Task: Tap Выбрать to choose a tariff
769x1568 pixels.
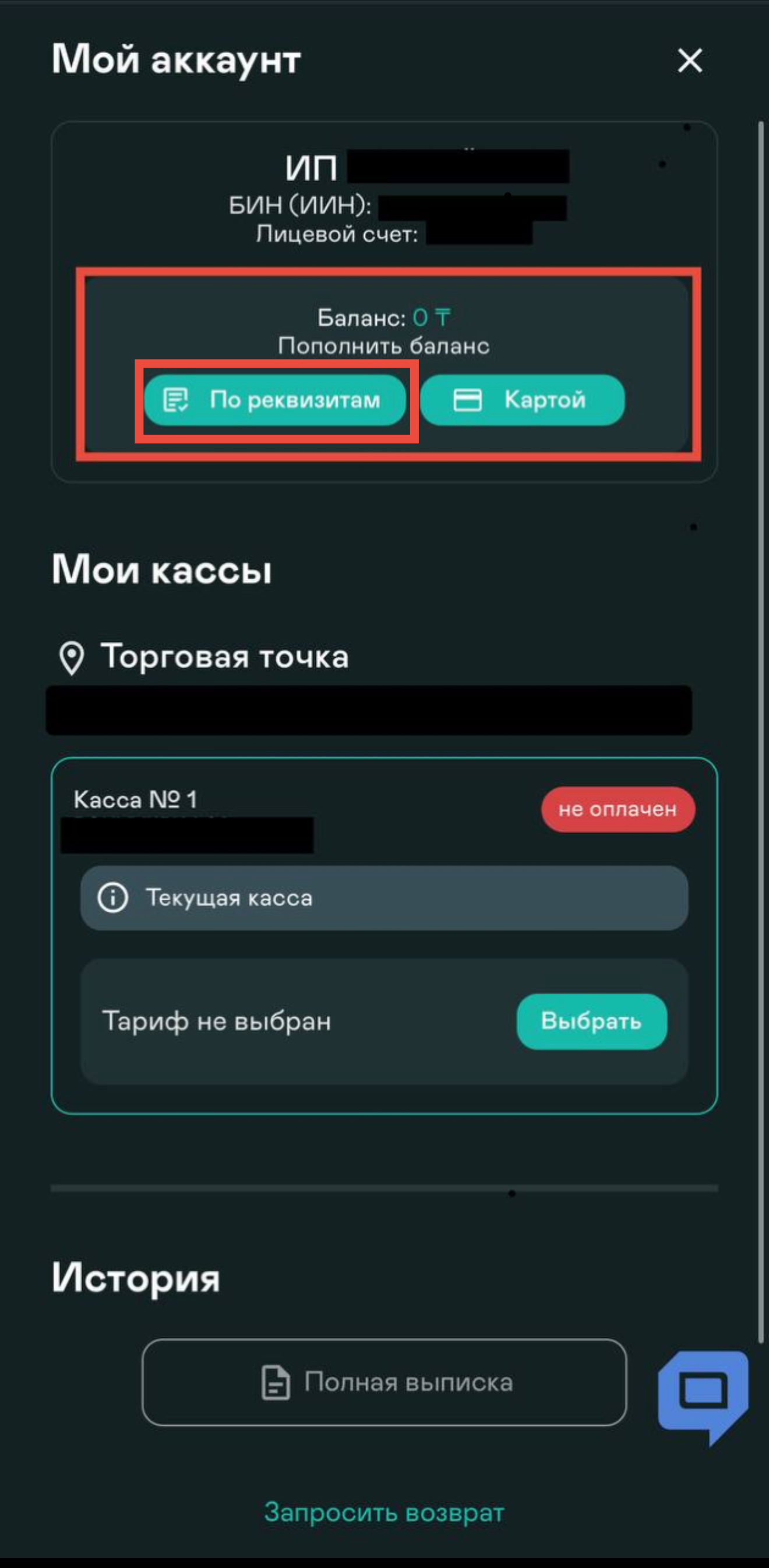Action: (591, 1021)
